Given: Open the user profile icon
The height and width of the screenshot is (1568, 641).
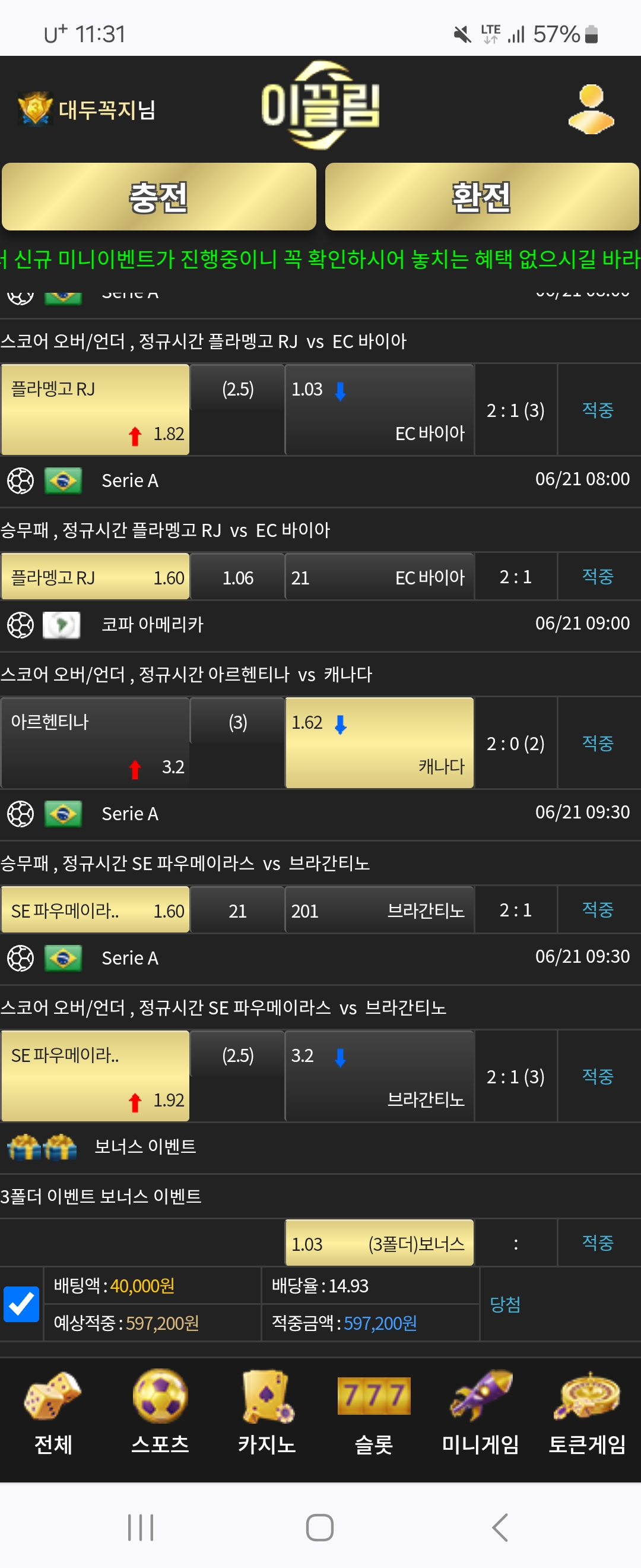Looking at the screenshot, I should tap(591, 109).
